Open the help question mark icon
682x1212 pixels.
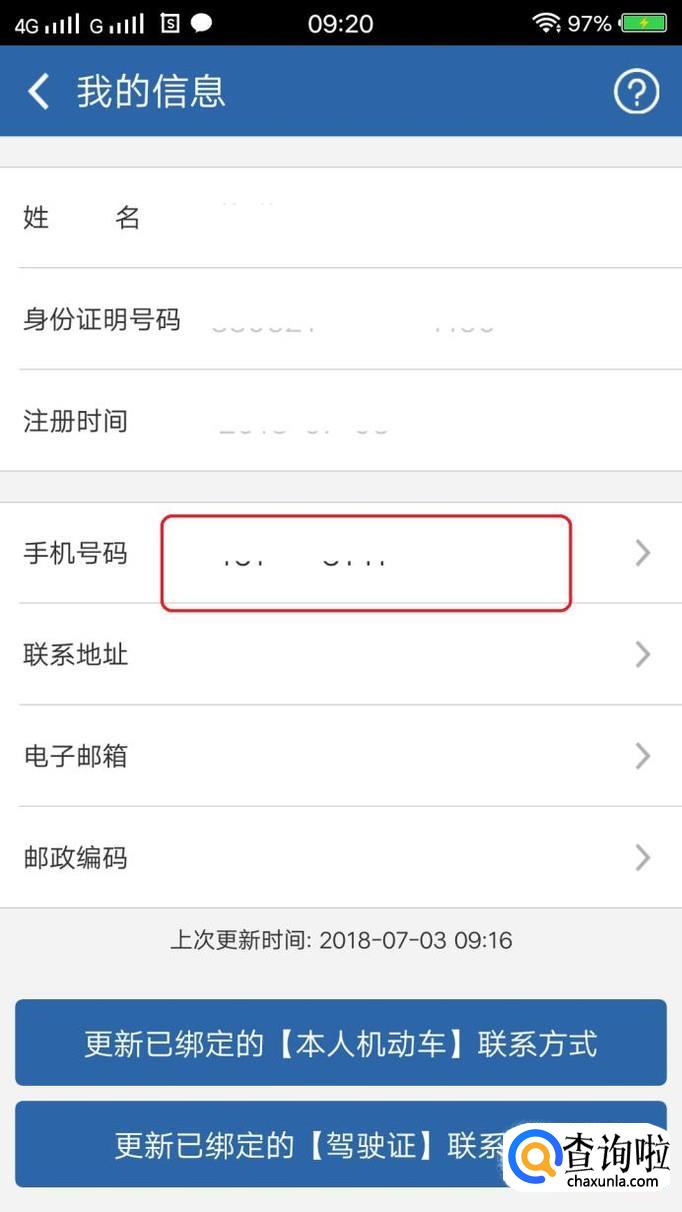636,92
